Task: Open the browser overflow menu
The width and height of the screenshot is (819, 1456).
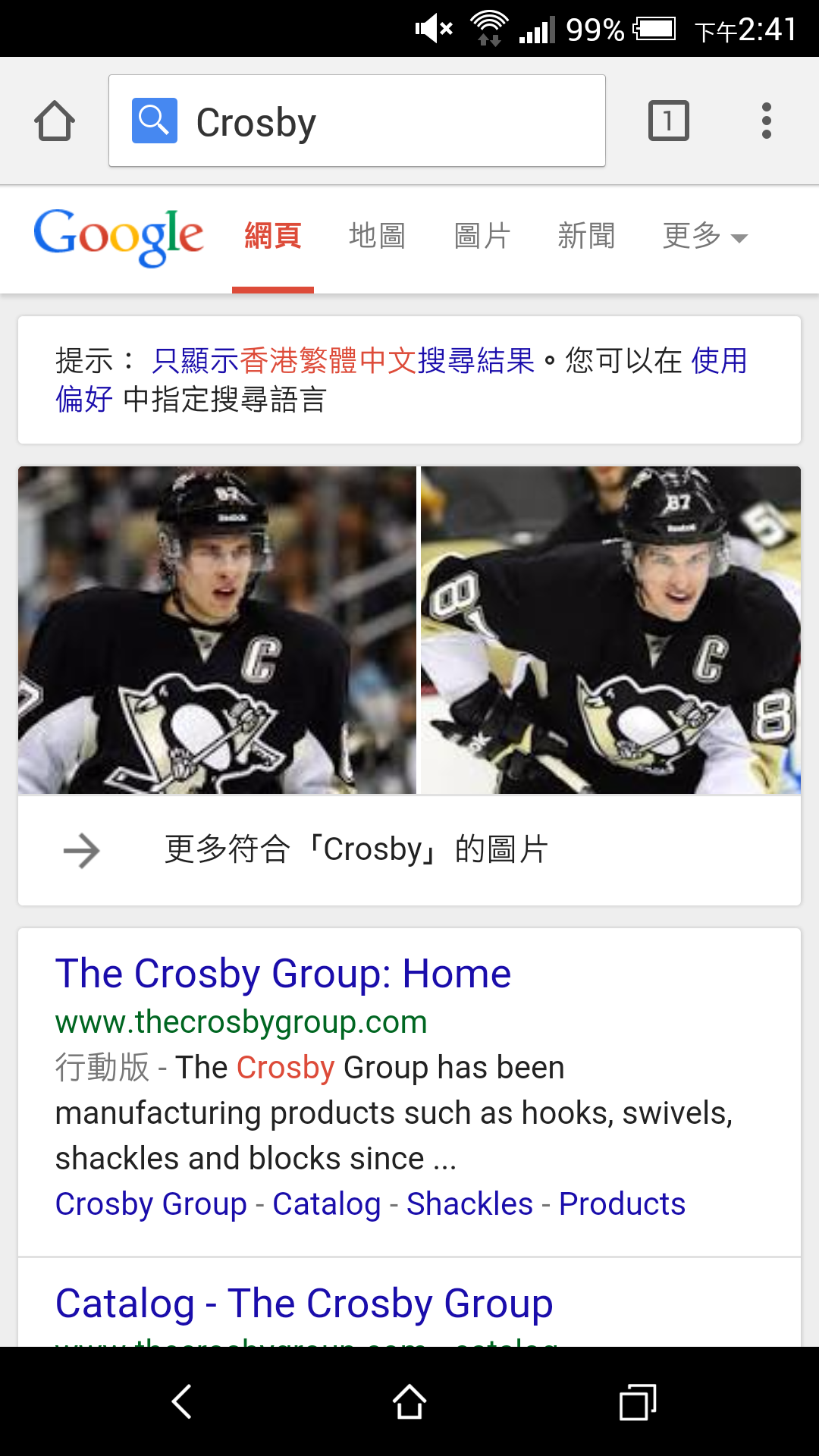Action: pos(766,121)
